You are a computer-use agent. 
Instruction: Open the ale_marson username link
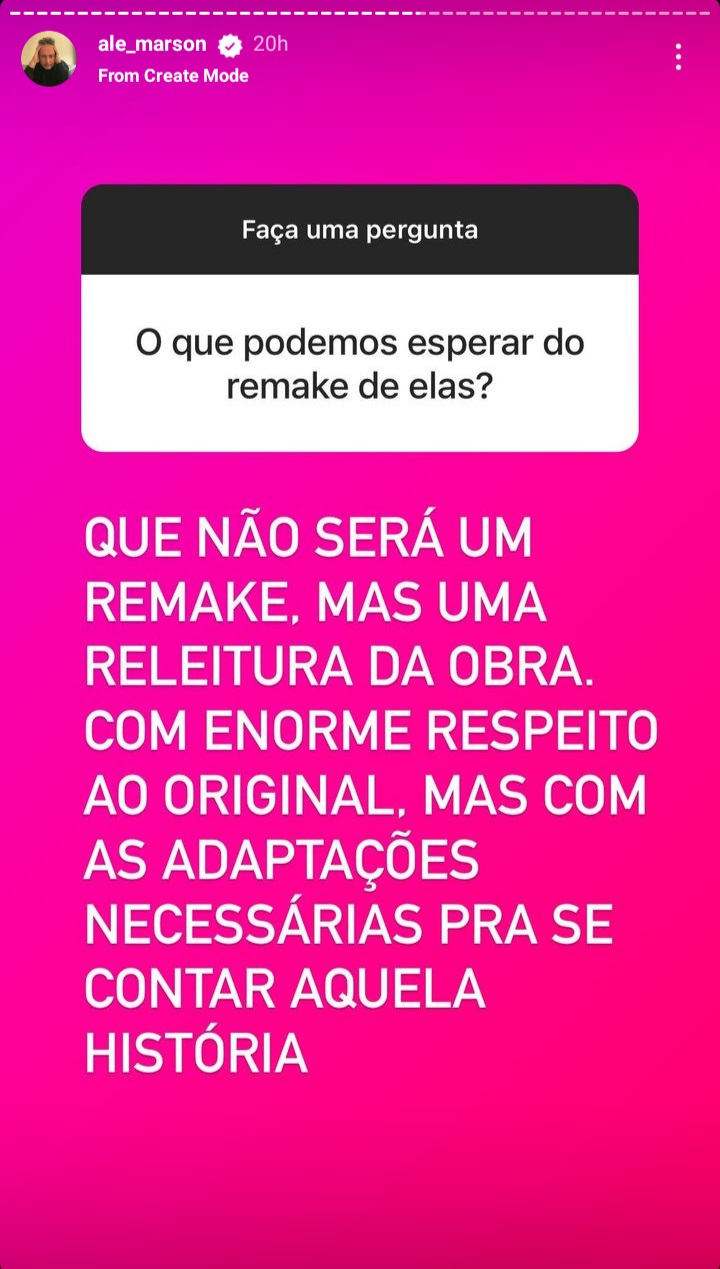click(x=152, y=44)
